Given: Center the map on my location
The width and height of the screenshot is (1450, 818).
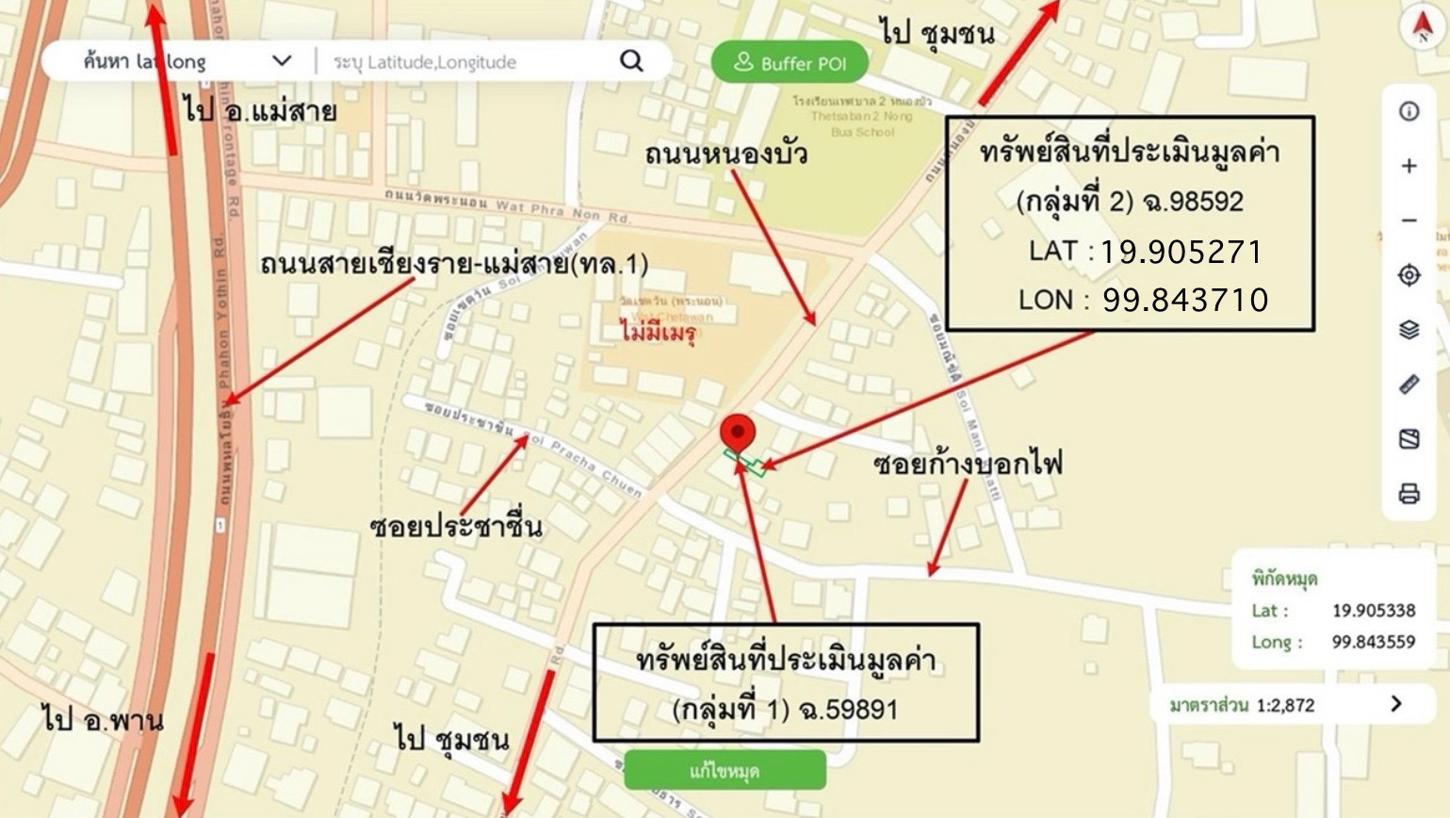Looking at the screenshot, I should [1409, 275].
